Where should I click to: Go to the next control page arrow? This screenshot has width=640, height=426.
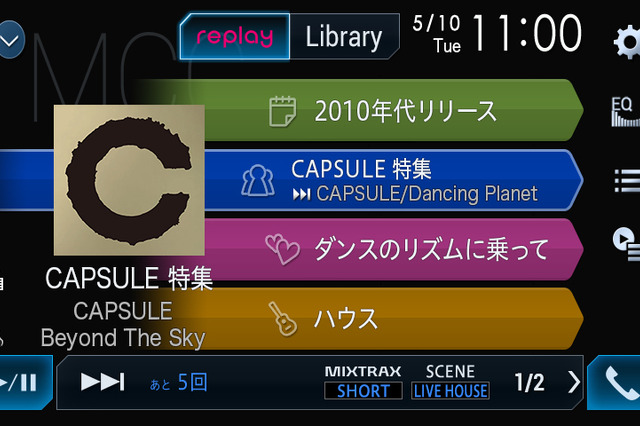pos(573,382)
